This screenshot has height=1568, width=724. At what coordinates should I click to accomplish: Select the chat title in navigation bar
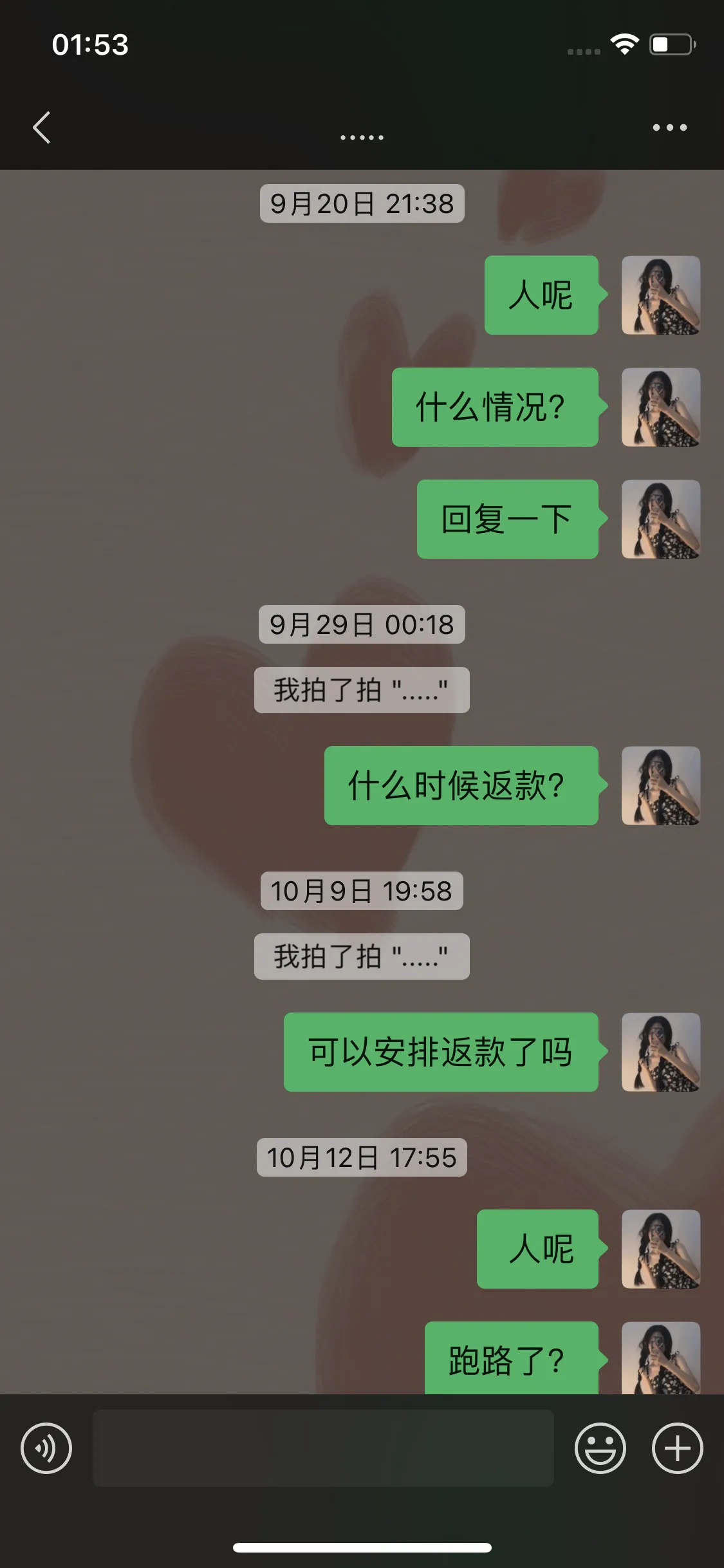[x=362, y=135]
